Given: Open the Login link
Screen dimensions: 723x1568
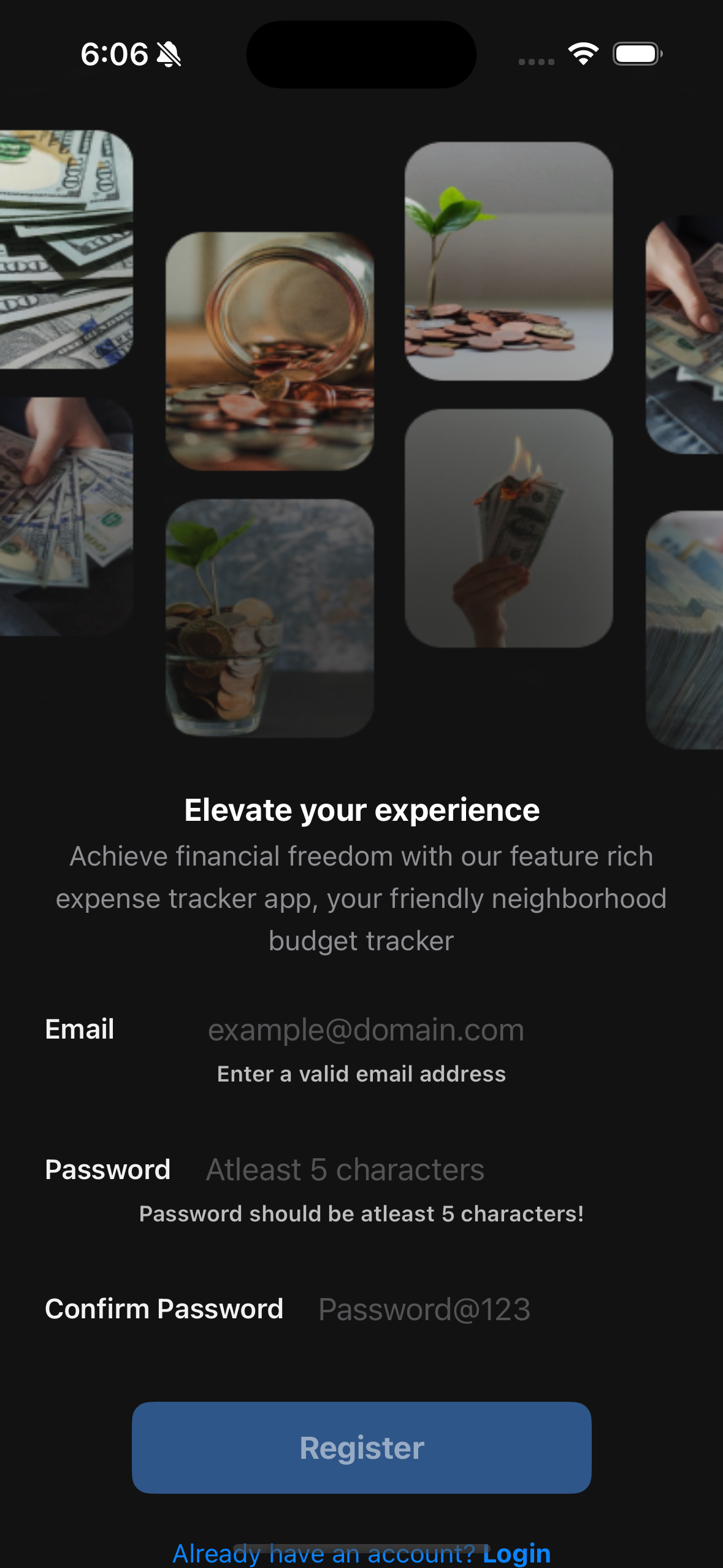Looking at the screenshot, I should (x=516, y=1553).
